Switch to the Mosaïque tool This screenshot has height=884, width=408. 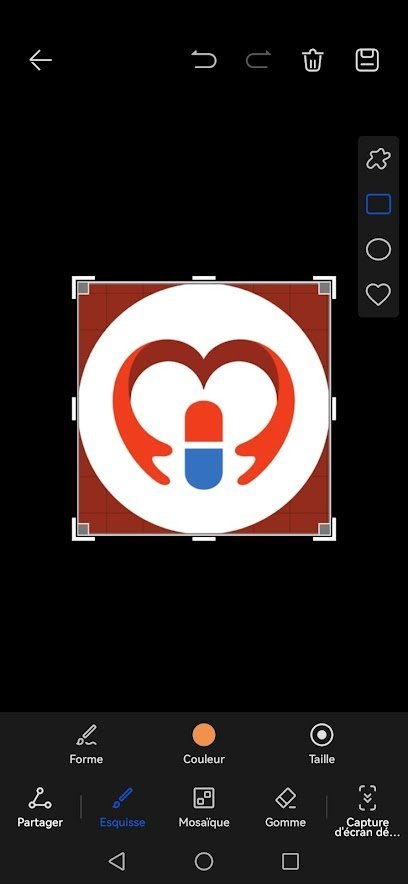204,807
